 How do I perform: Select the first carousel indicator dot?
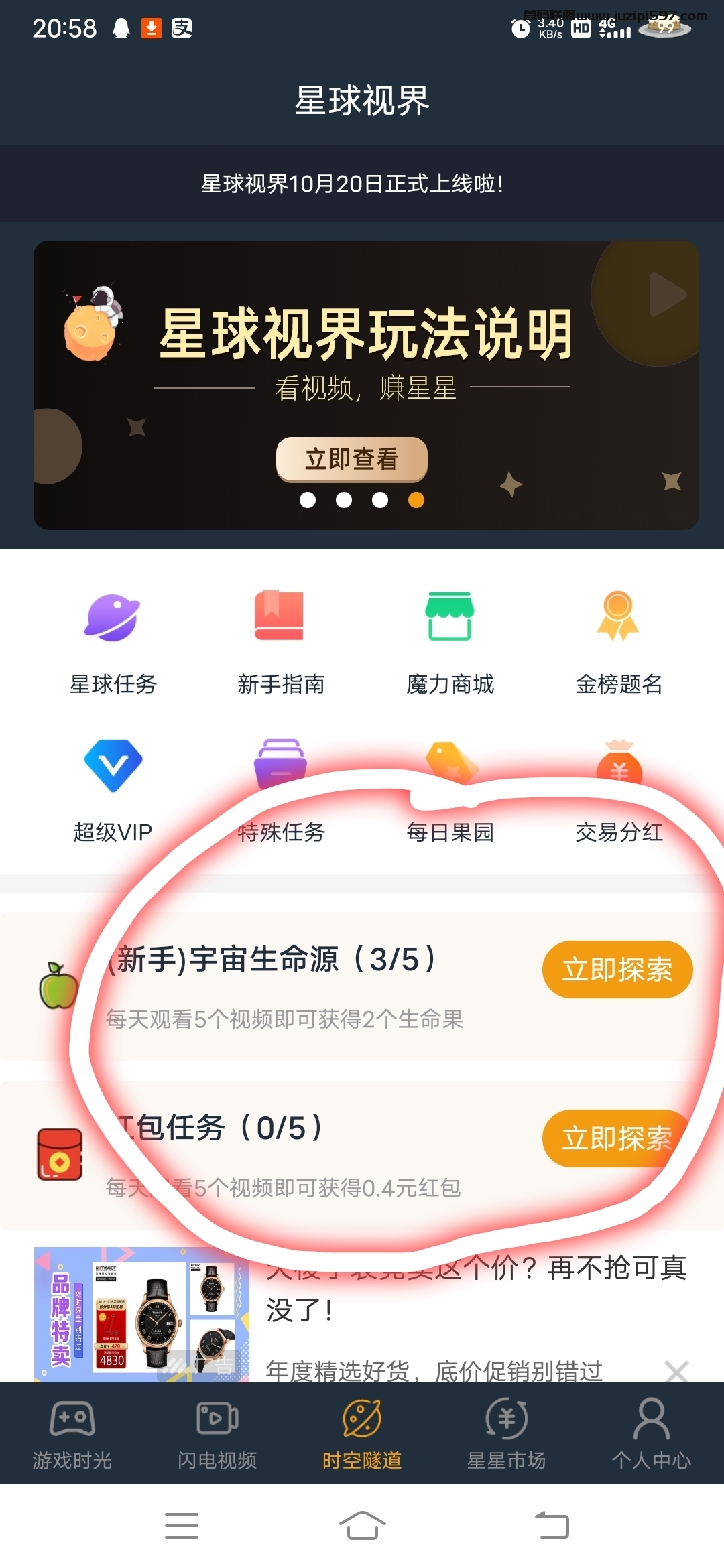308,500
